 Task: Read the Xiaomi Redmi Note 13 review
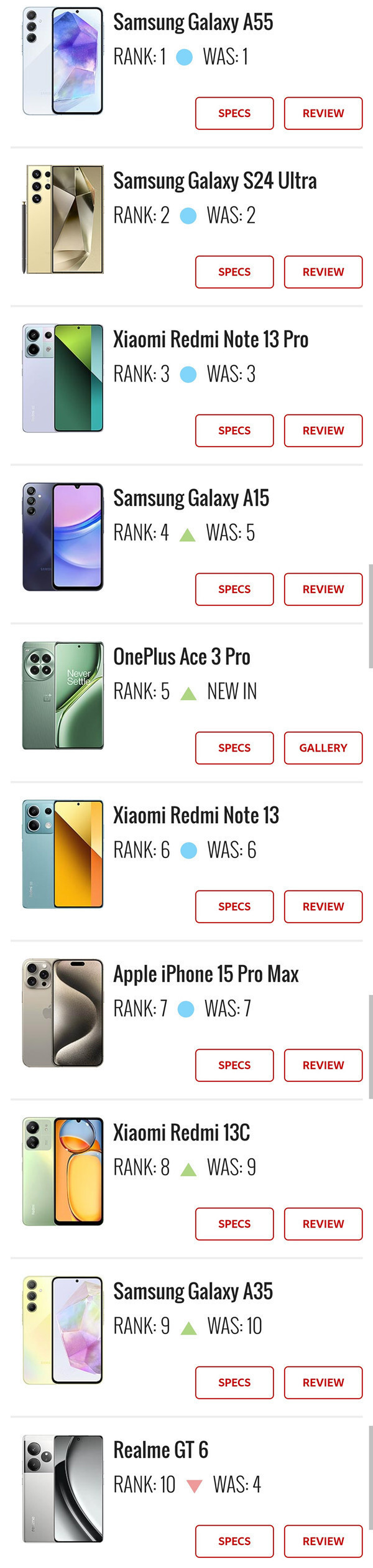tap(323, 907)
